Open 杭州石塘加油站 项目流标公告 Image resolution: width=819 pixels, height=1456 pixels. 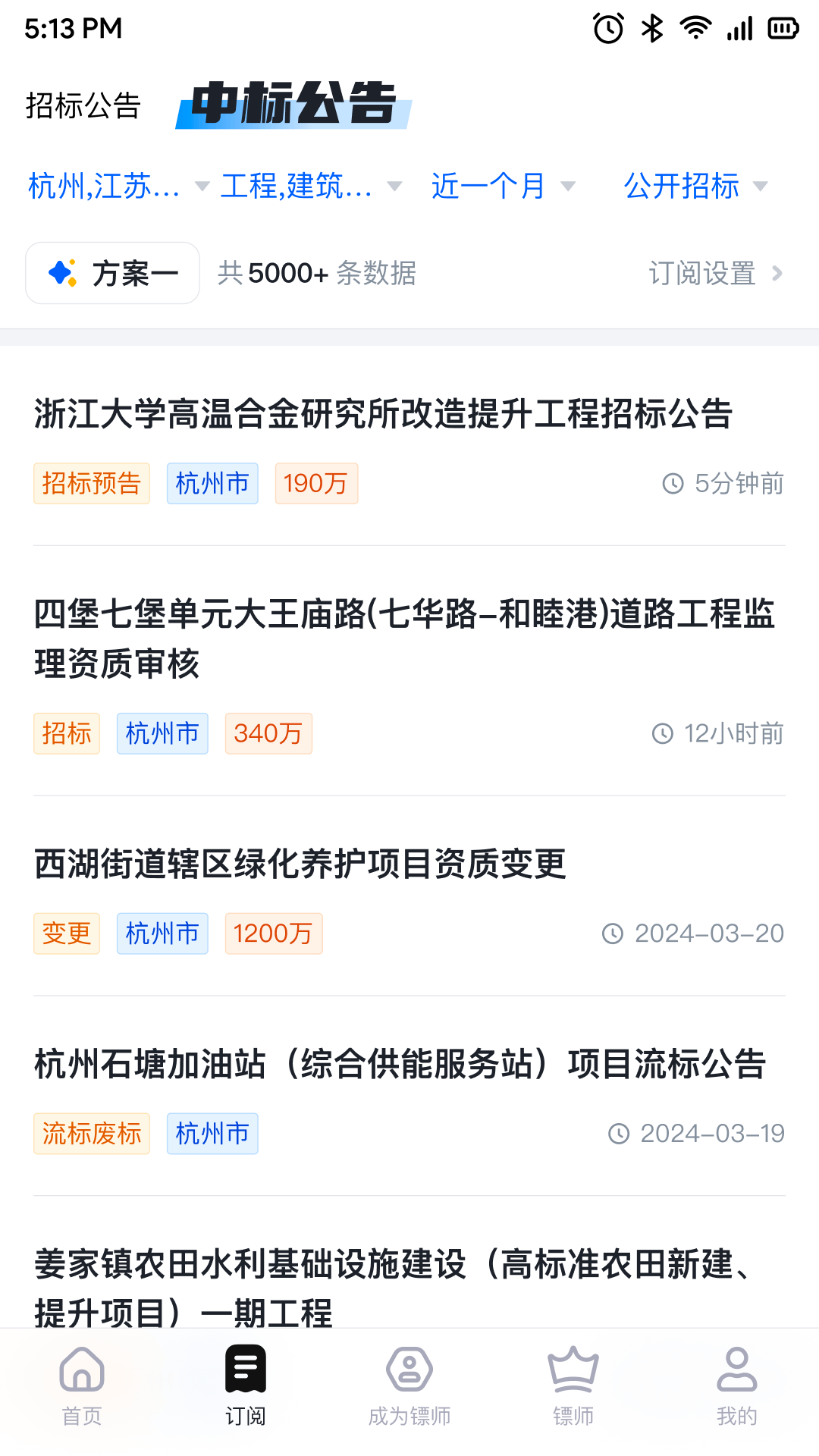pos(400,1064)
